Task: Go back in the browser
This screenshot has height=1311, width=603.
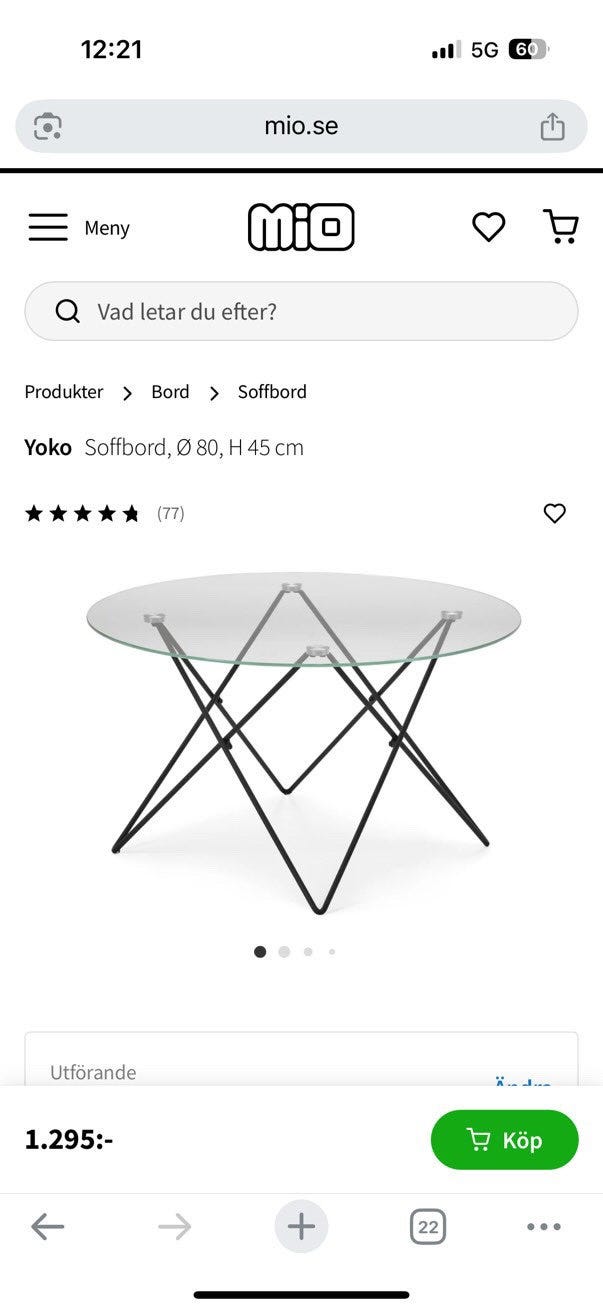Action: point(47,1226)
